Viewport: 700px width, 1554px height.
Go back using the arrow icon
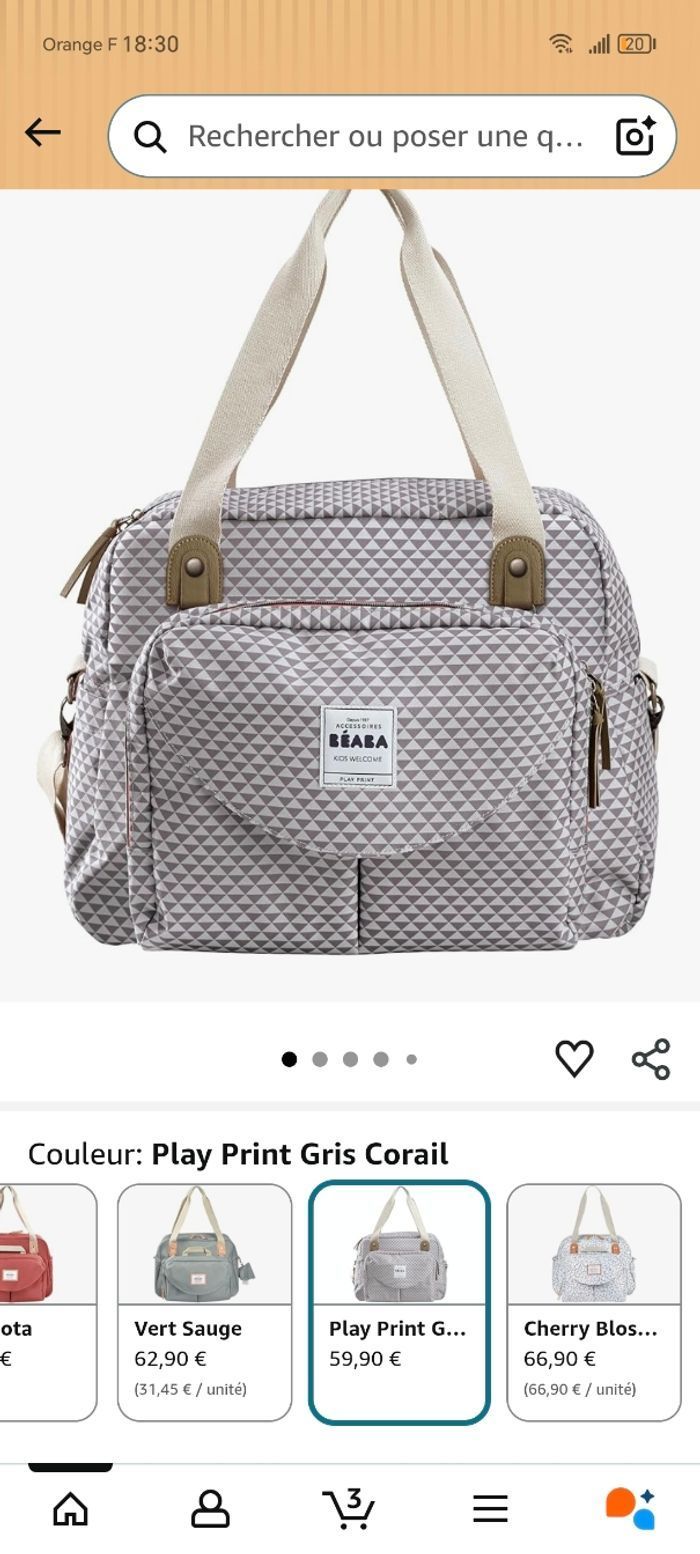(x=43, y=133)
